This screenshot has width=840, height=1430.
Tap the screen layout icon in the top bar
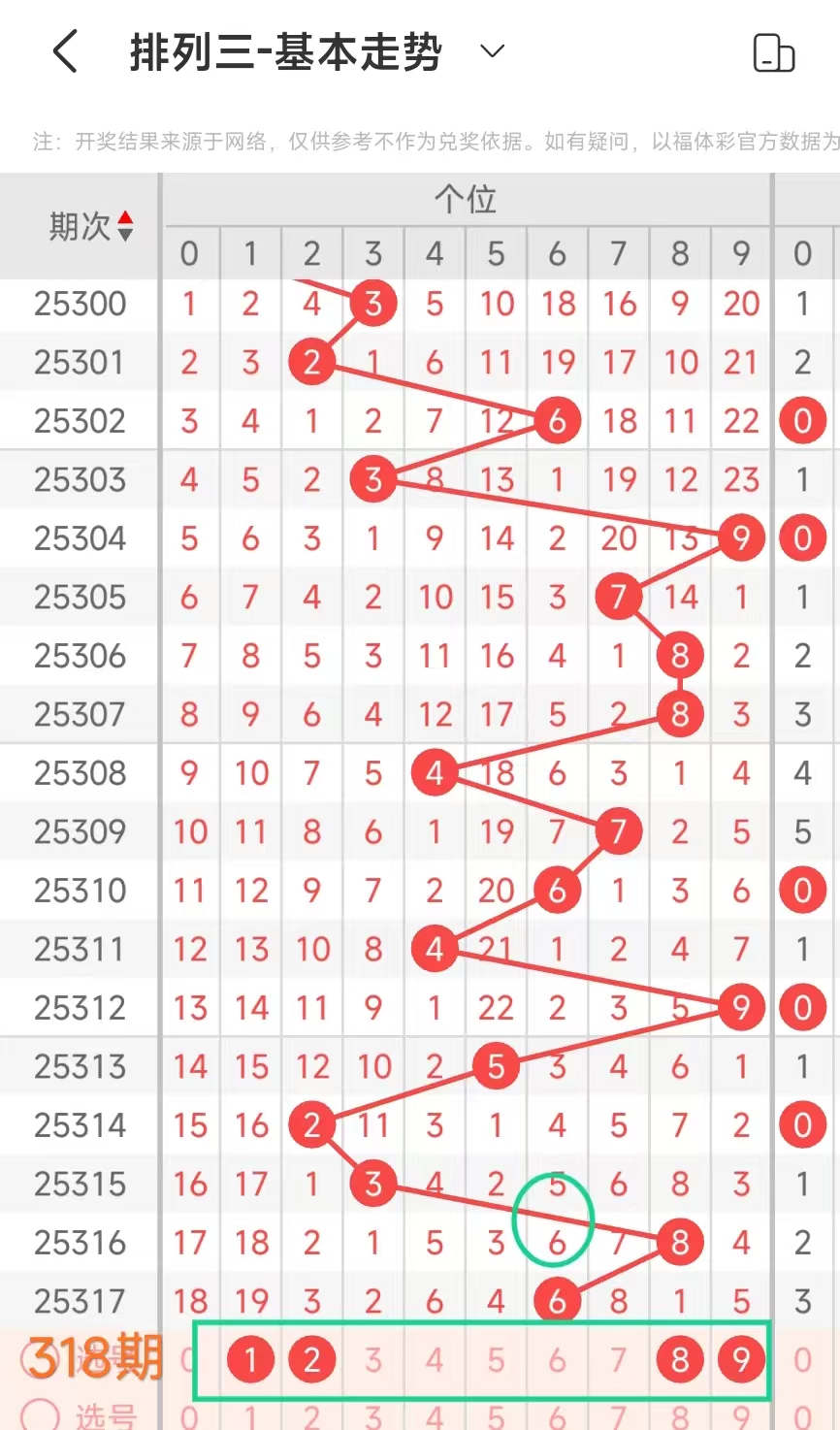[x=774, y=52]
